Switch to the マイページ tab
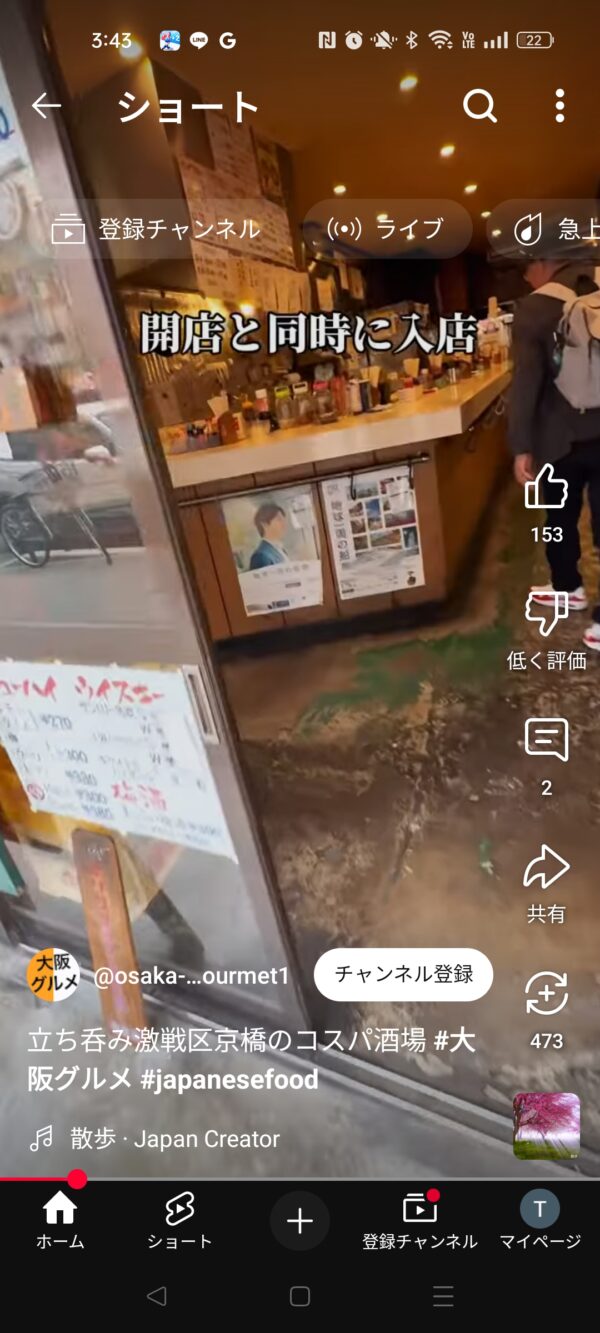The image size is (600, 1333). (540, 1221)
